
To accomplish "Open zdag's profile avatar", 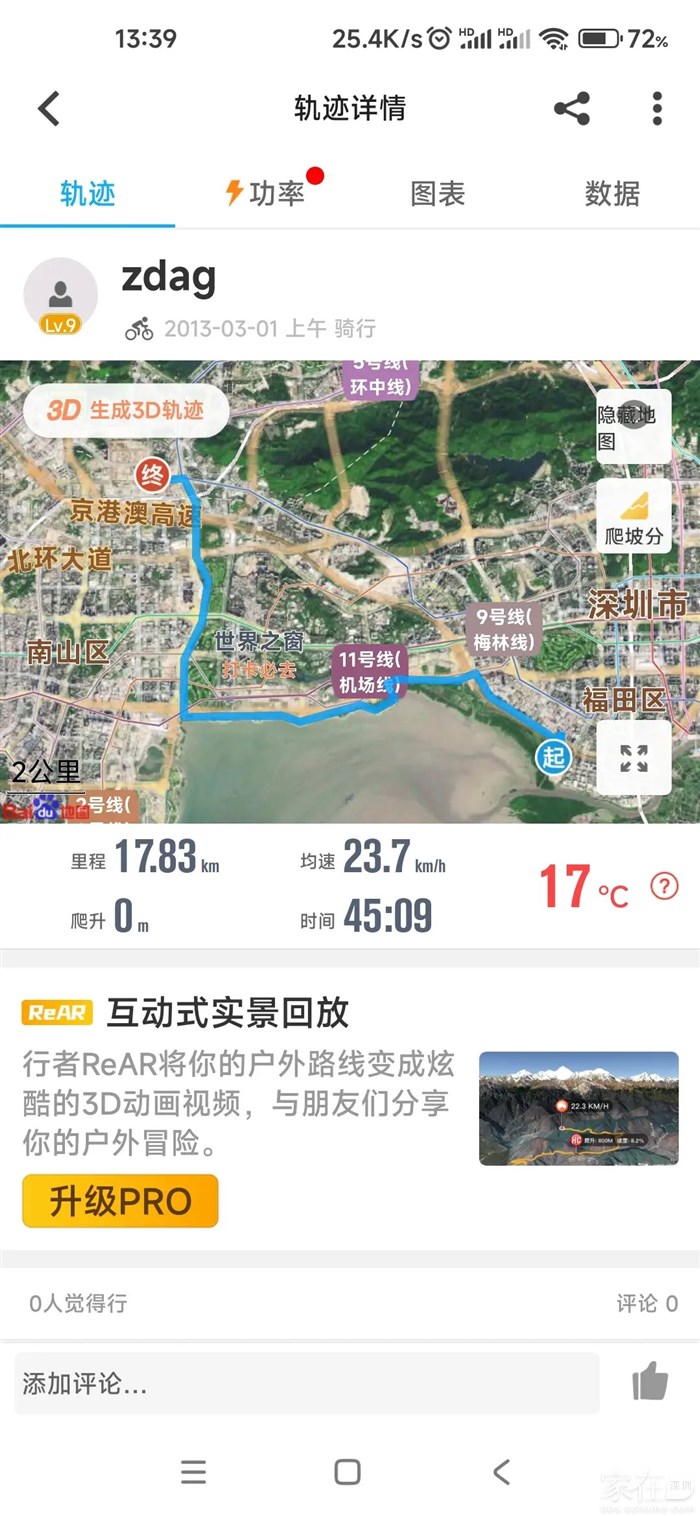I will [60, 296].
